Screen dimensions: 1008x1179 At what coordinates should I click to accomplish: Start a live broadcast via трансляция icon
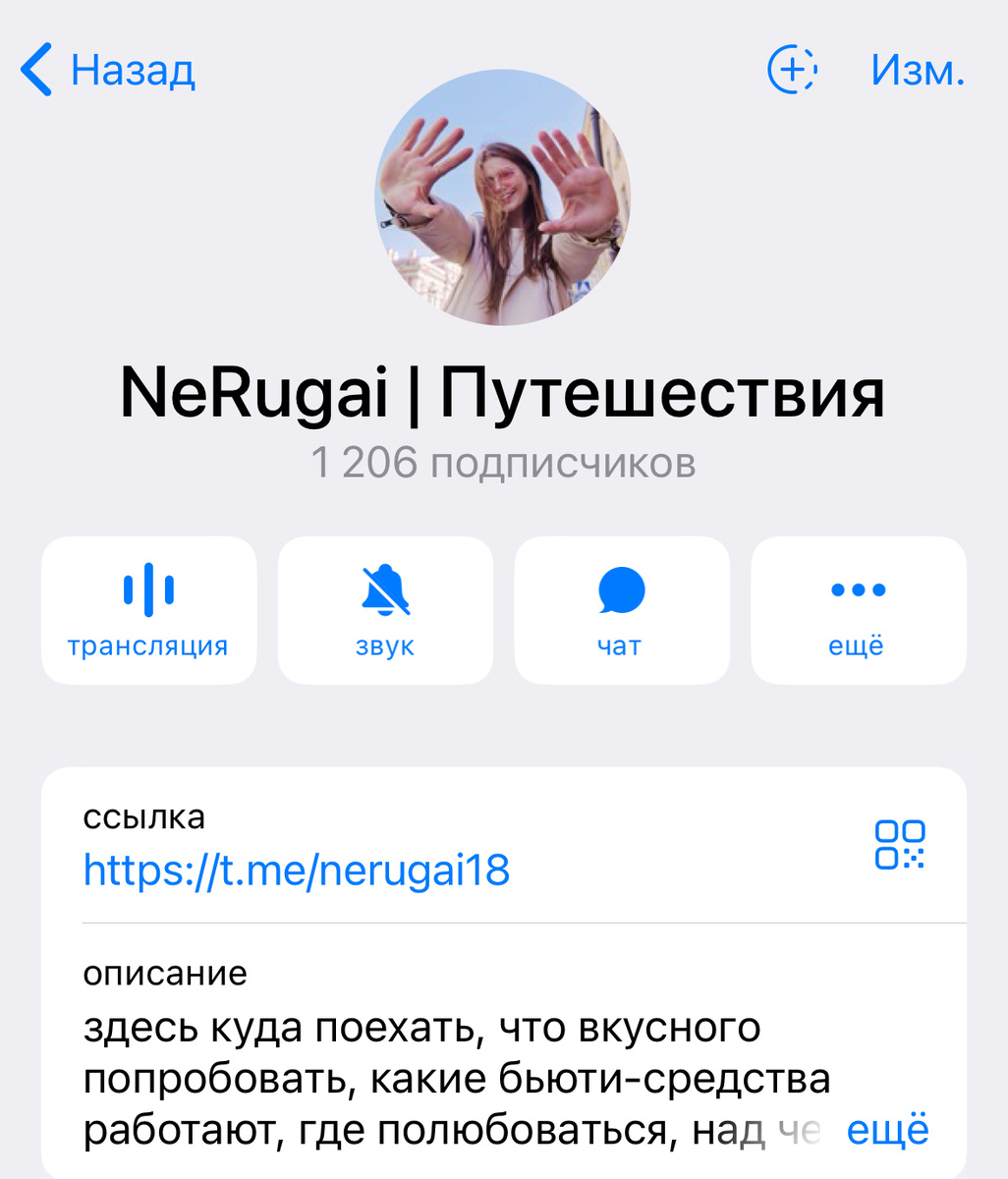(148, 589)
